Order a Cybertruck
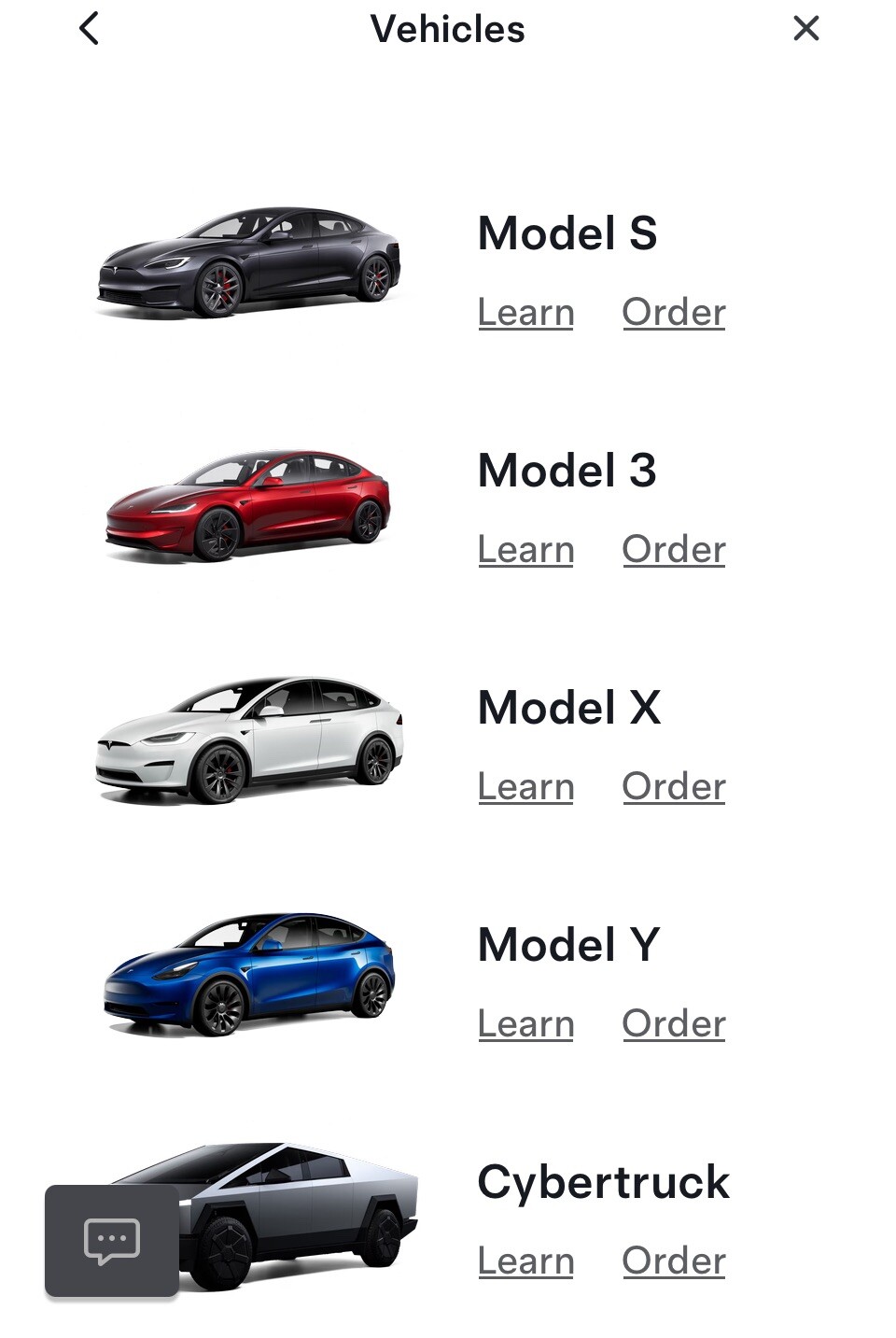Screen dimensions: 896x1338 click(674, 1261)
